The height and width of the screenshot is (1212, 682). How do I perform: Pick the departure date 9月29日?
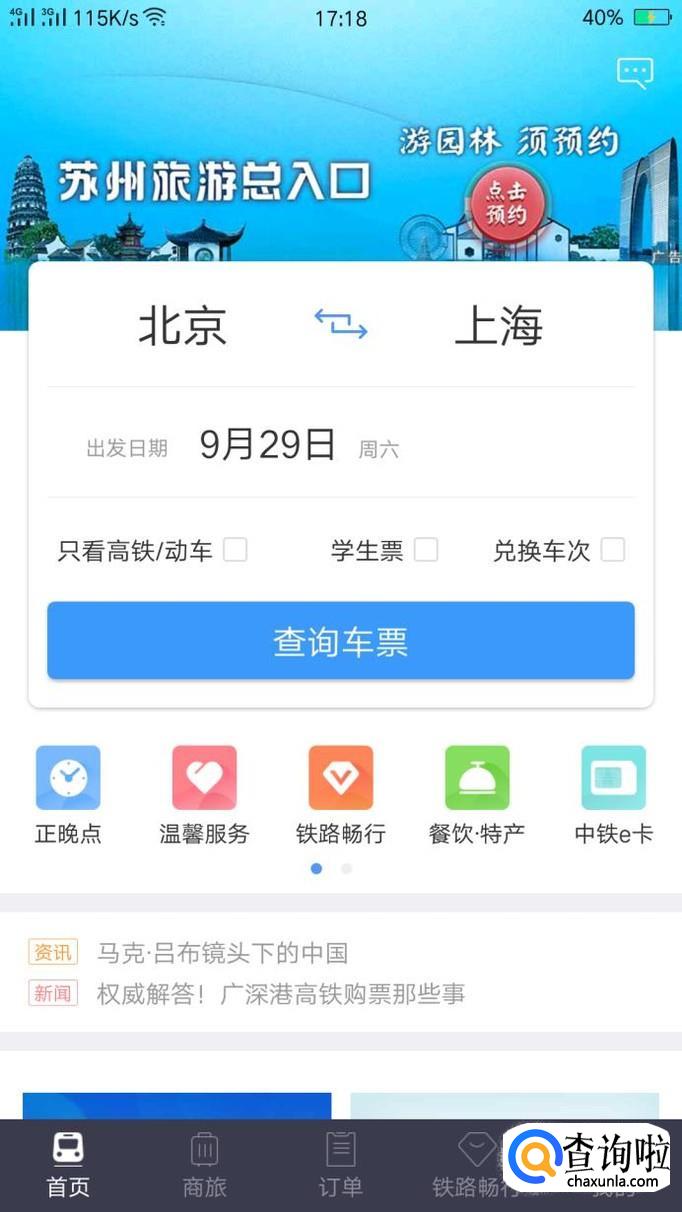point(267,444)
